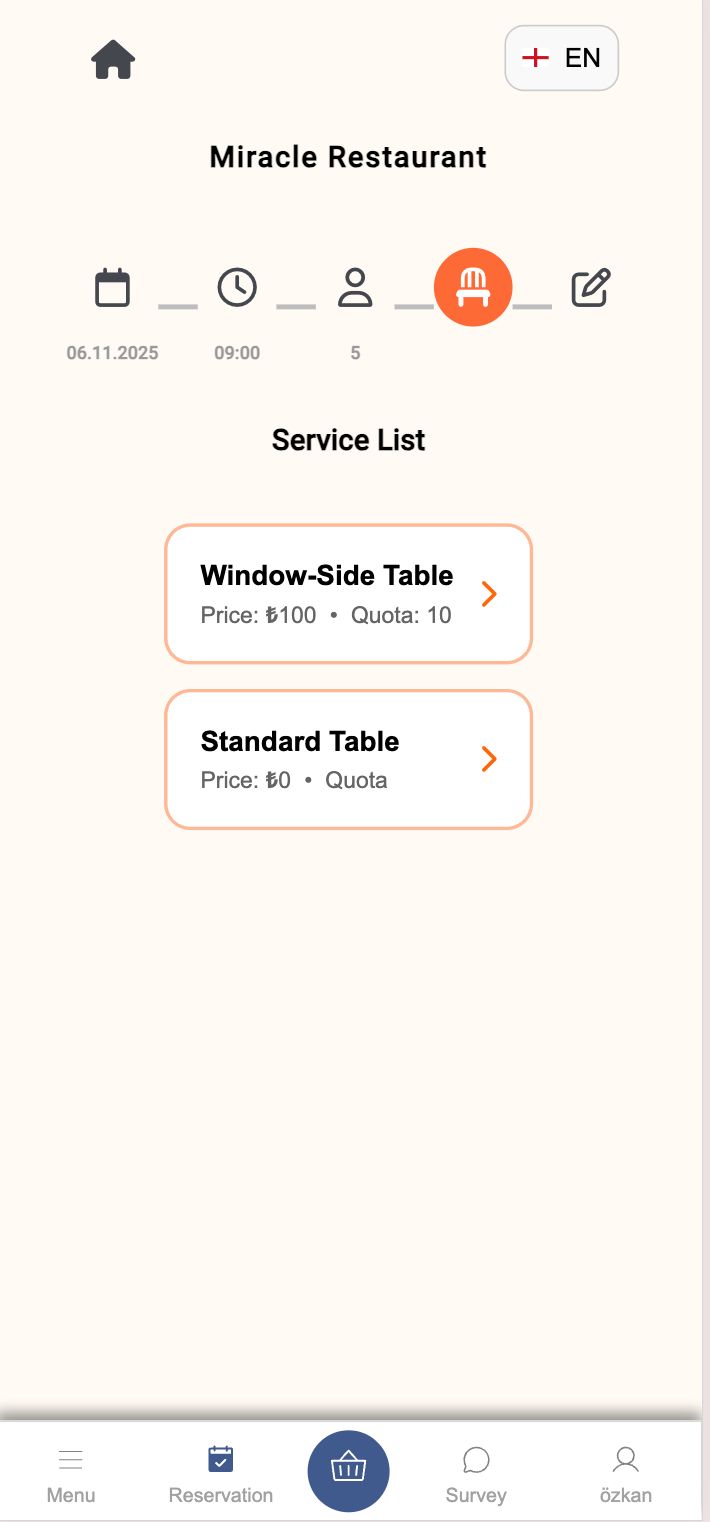710x1522 pixels.
Task: Jump to the edit notes step
Action: [590, 288]
